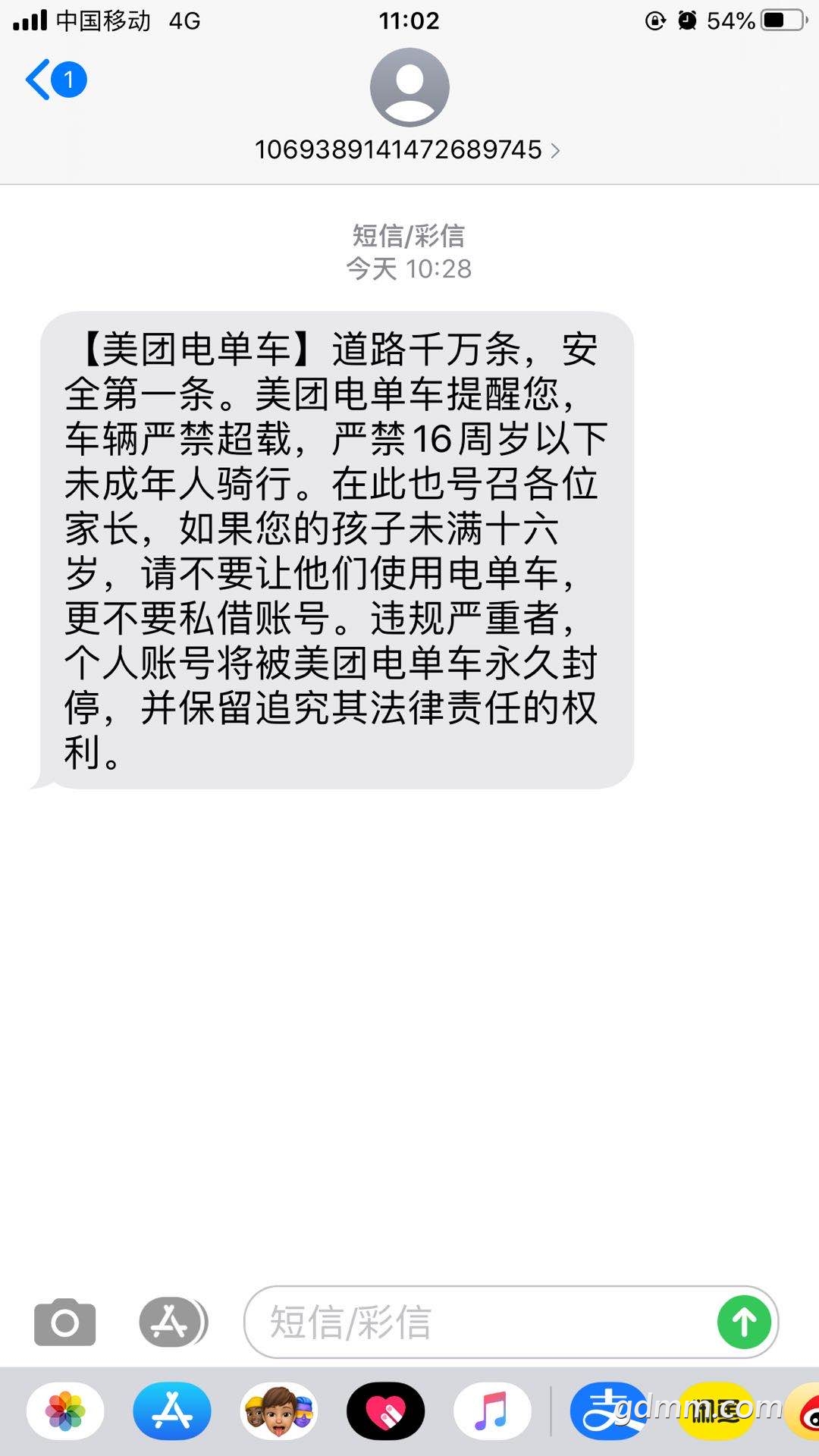819x1456 pixels.
Task: Open the Music app in the drawer
Action: [x=492, y=1411]
